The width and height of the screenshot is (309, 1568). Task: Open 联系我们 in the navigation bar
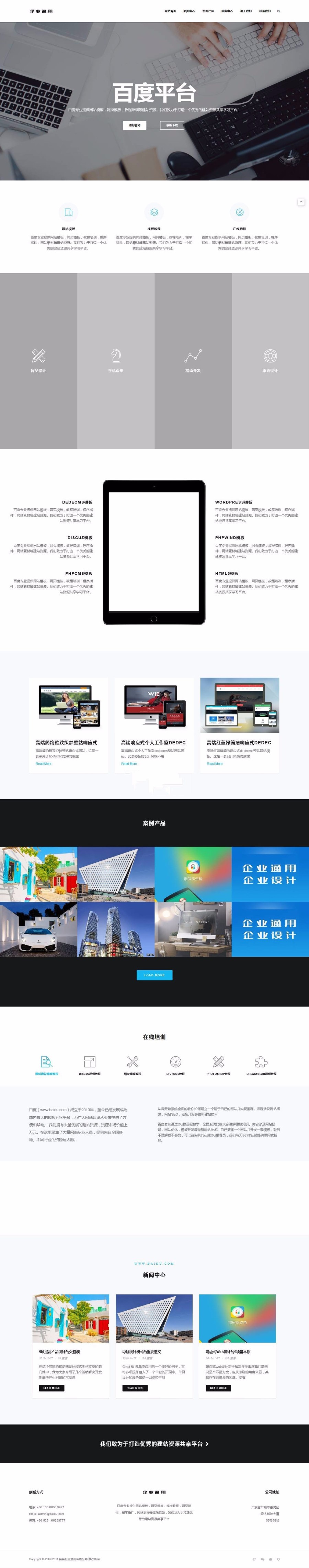pos(264,11)
